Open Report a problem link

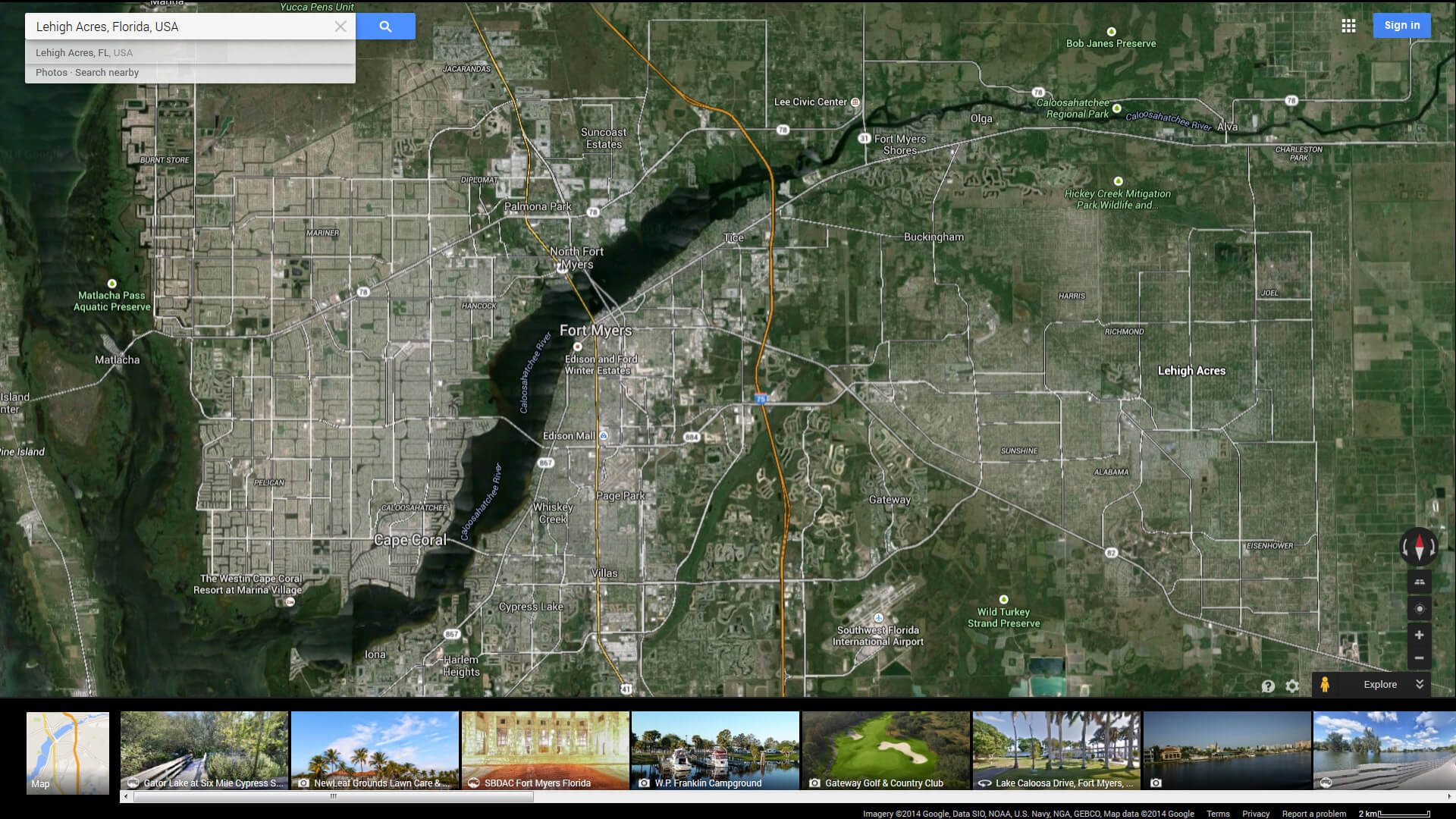click(1313, 814)
